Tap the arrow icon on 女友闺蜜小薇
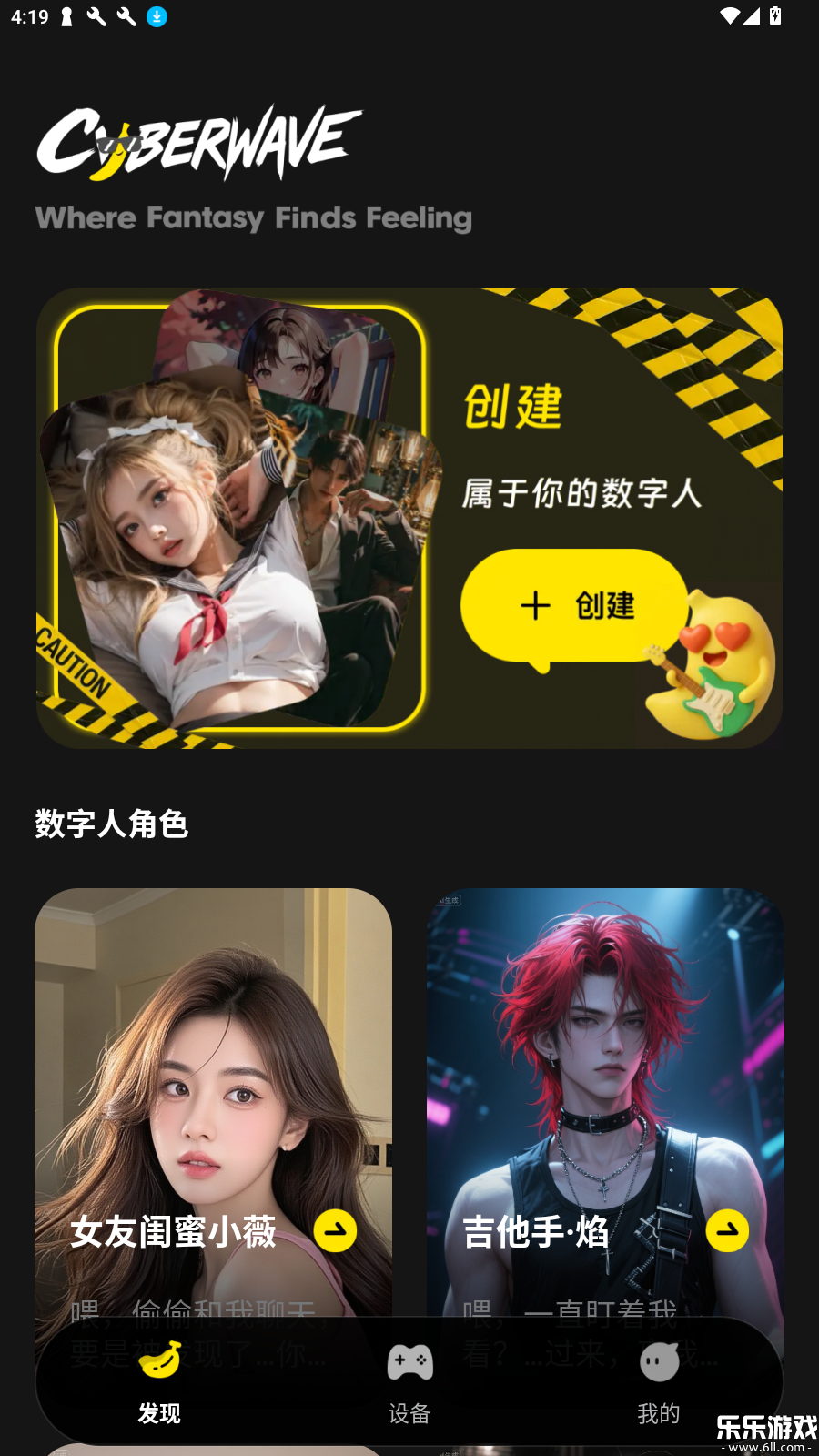Image resolution: width=819 pixels, height=1456 pixels. pos(335,1231)
